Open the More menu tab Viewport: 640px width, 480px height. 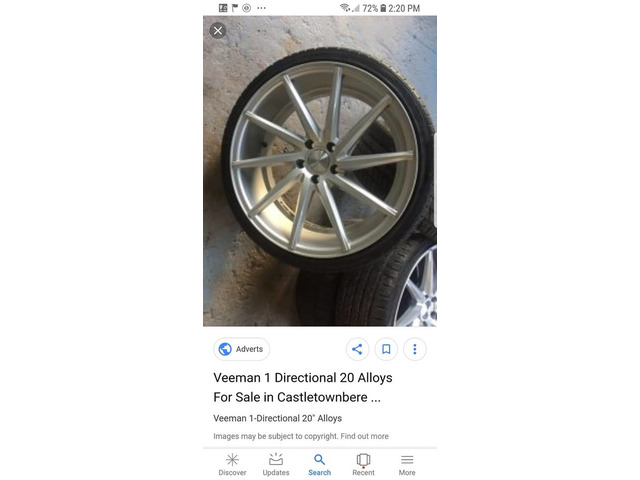(407, 464)
